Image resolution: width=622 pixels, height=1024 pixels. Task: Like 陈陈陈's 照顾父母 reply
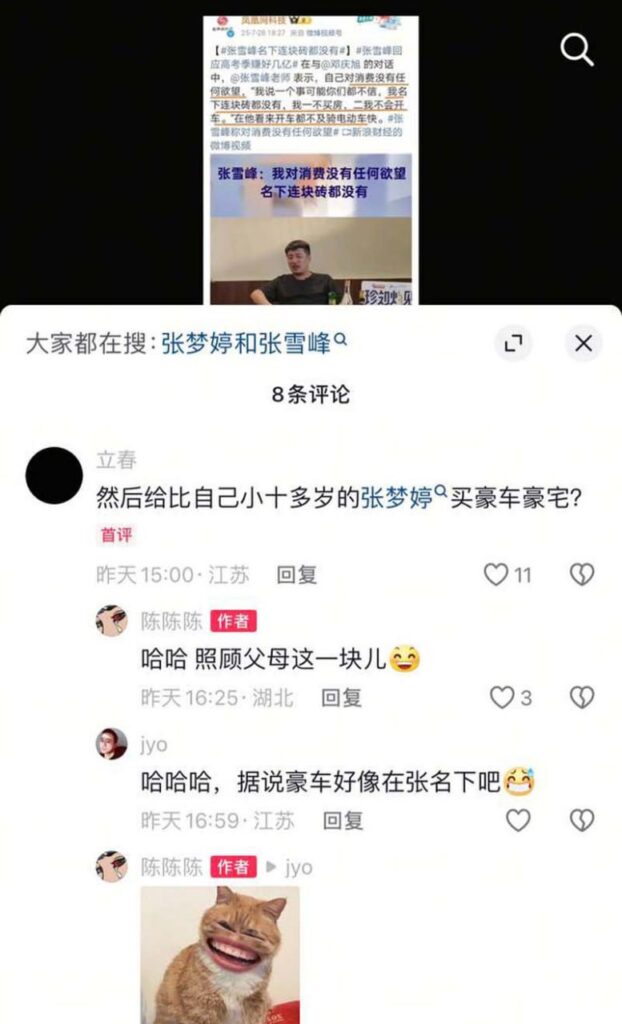tap(502, 698)
